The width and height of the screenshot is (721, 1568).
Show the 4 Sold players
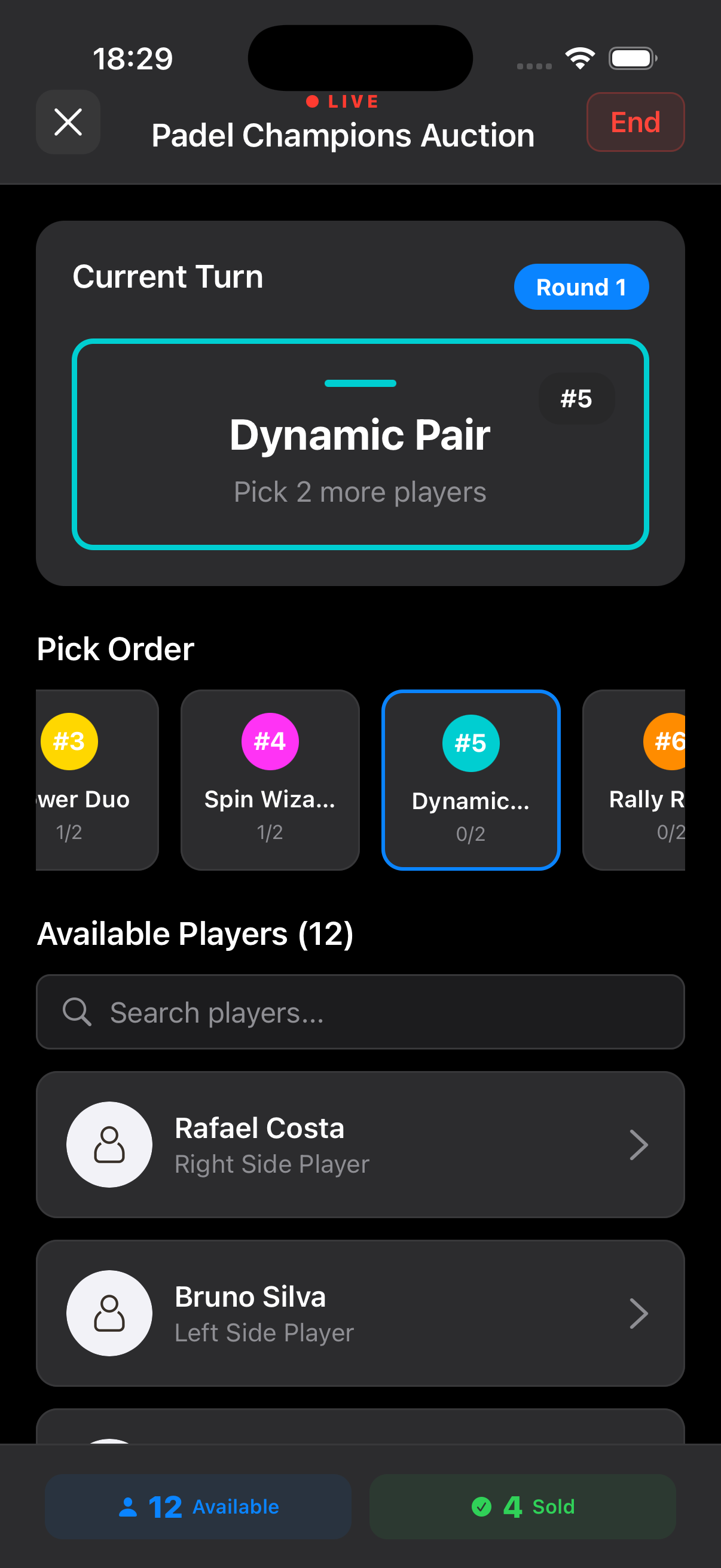pos(523,1506)
